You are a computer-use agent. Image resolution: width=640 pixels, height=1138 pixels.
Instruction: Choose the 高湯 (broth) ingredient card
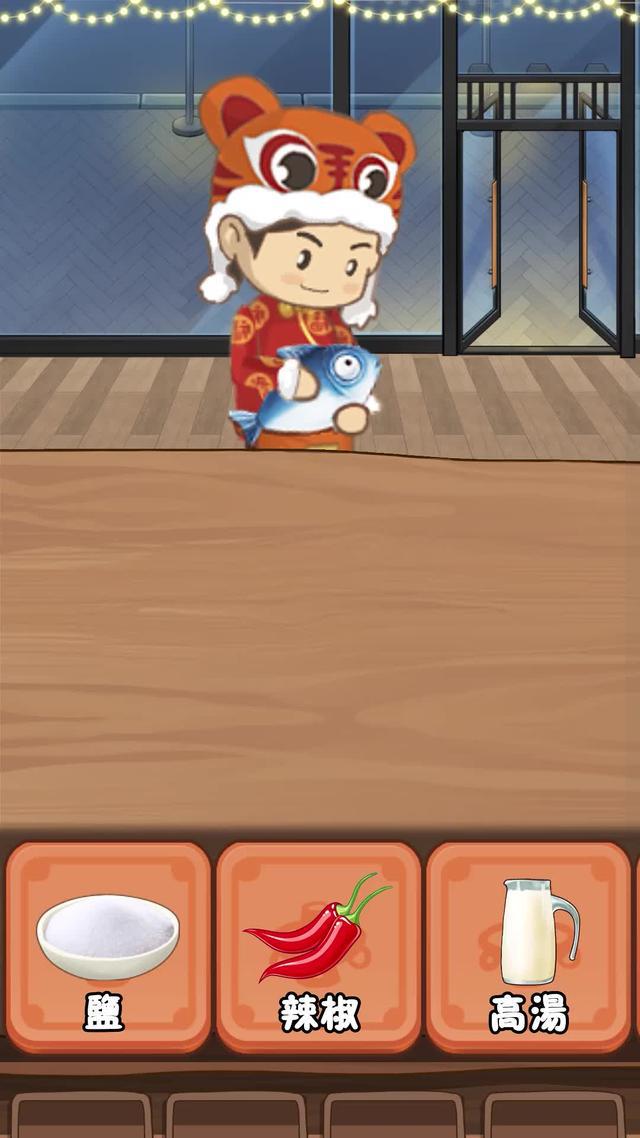tap(529, 945)
